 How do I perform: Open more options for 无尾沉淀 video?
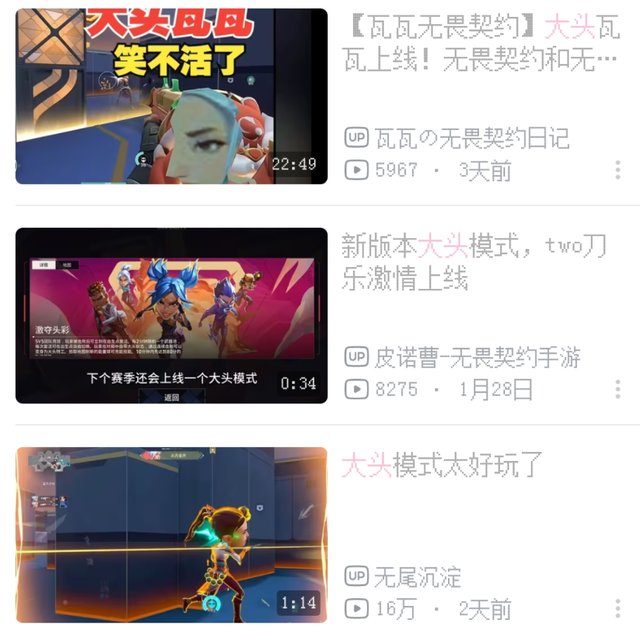618,609
